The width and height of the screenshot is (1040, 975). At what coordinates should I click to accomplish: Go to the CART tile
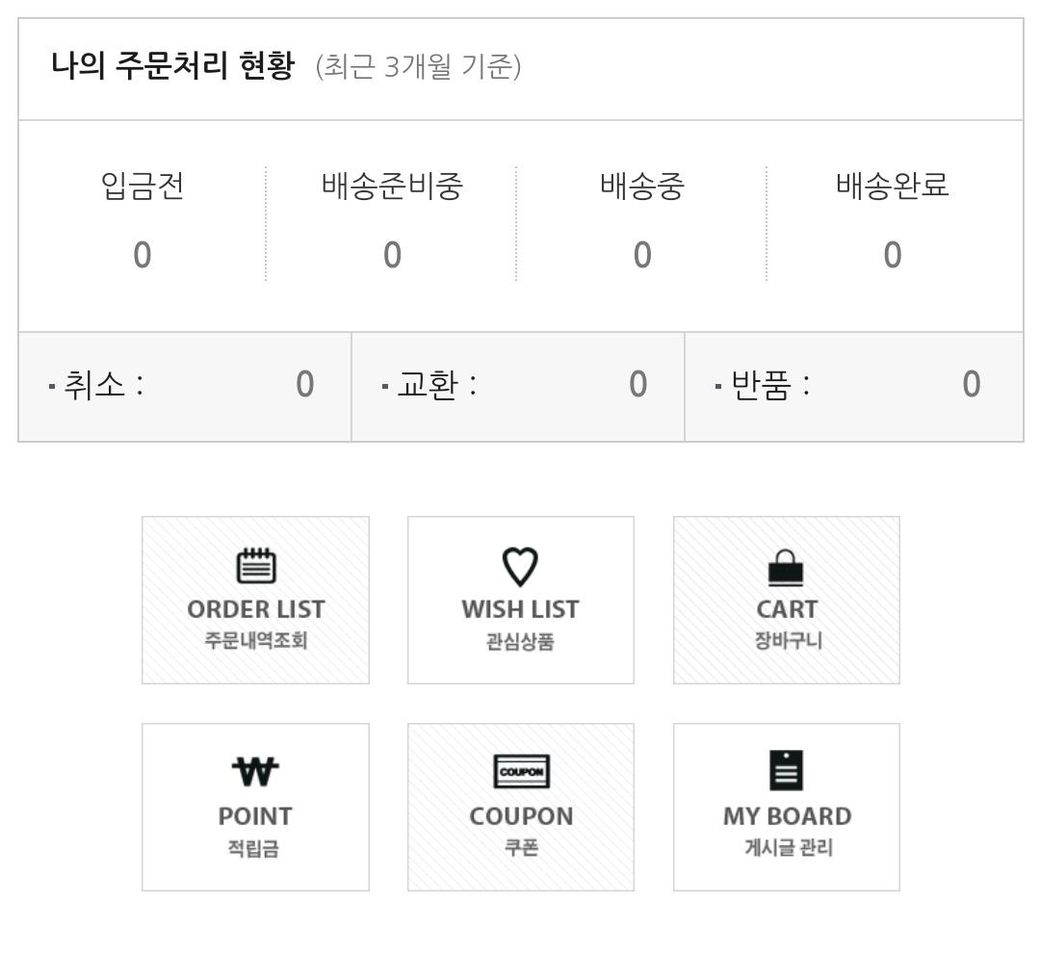[786, 600]
